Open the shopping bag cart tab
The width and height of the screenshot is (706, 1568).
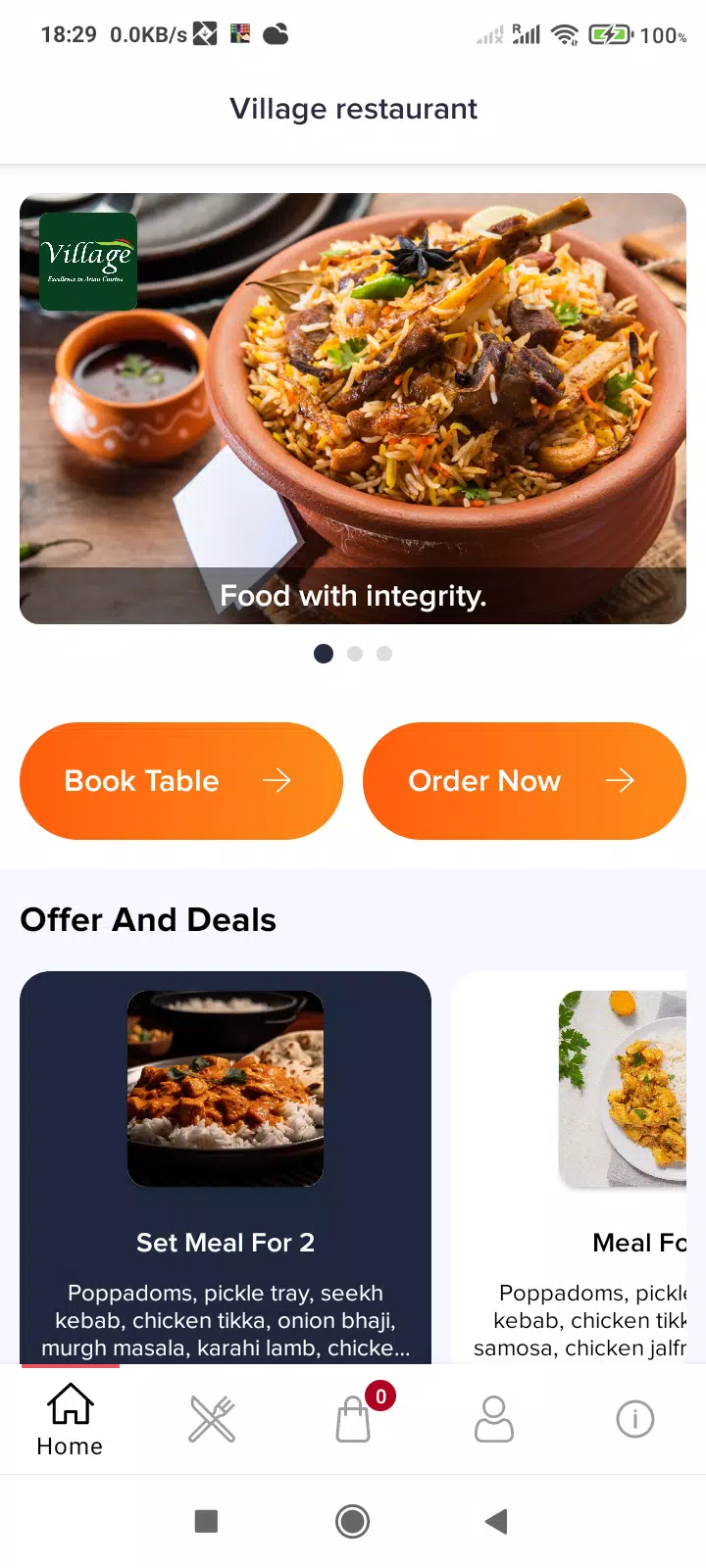pyautogui.click(x=353, y=1419)
